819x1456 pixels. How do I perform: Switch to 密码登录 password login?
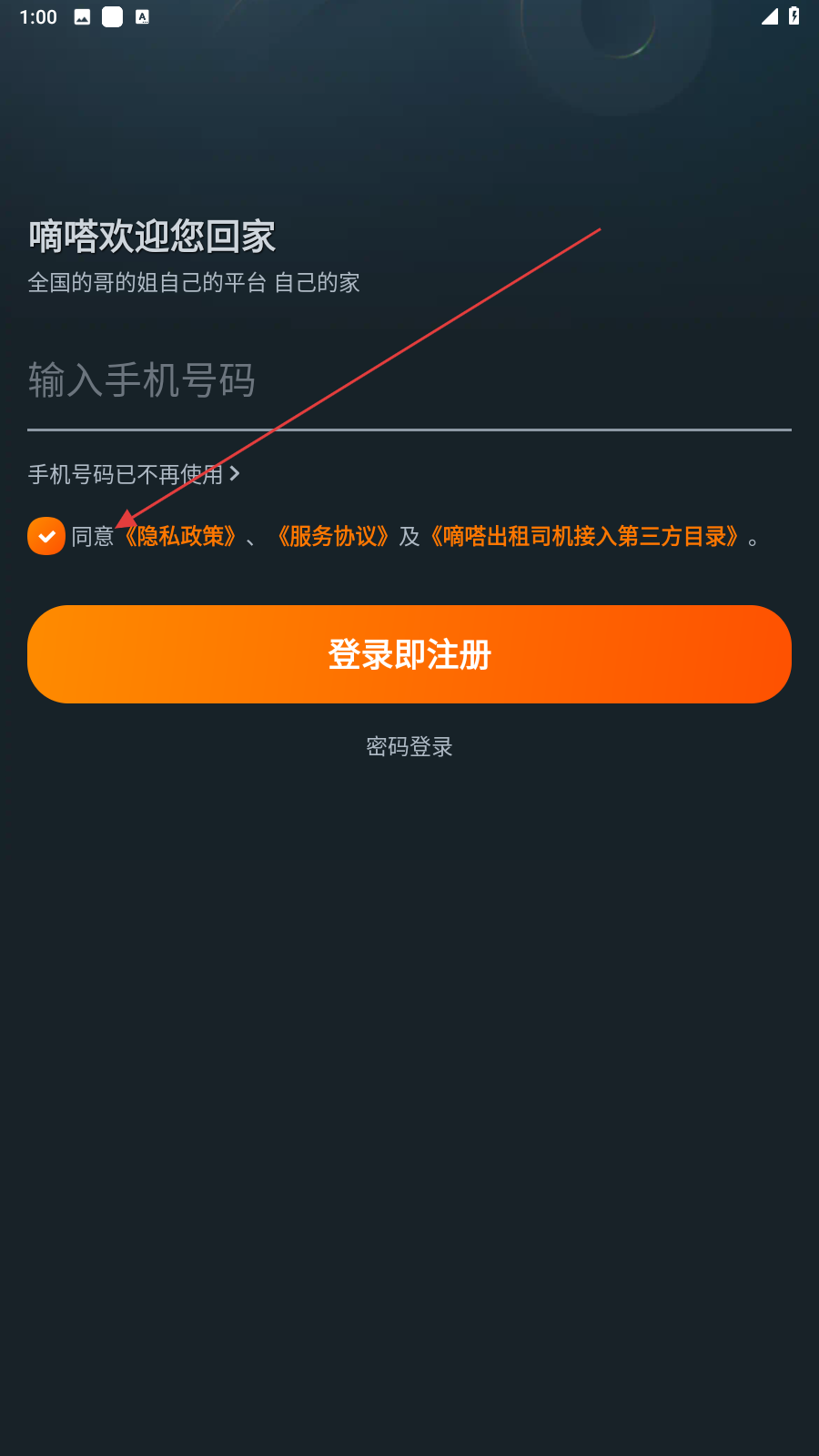coord(409,747)
